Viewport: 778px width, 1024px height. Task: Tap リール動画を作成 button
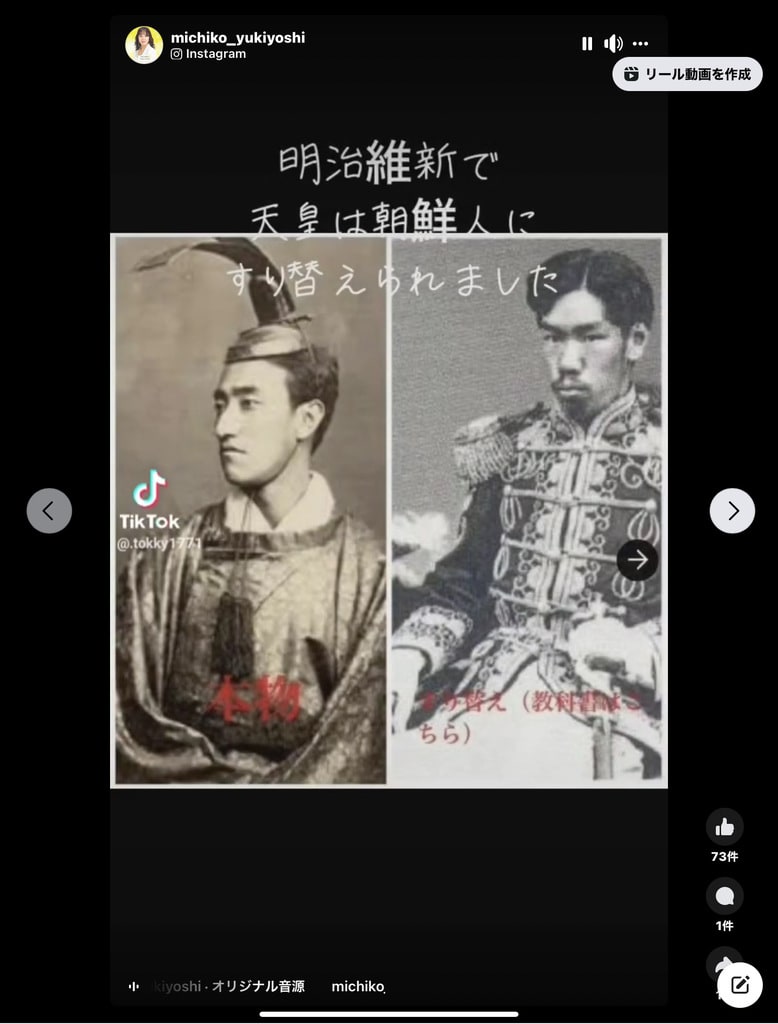687,74
